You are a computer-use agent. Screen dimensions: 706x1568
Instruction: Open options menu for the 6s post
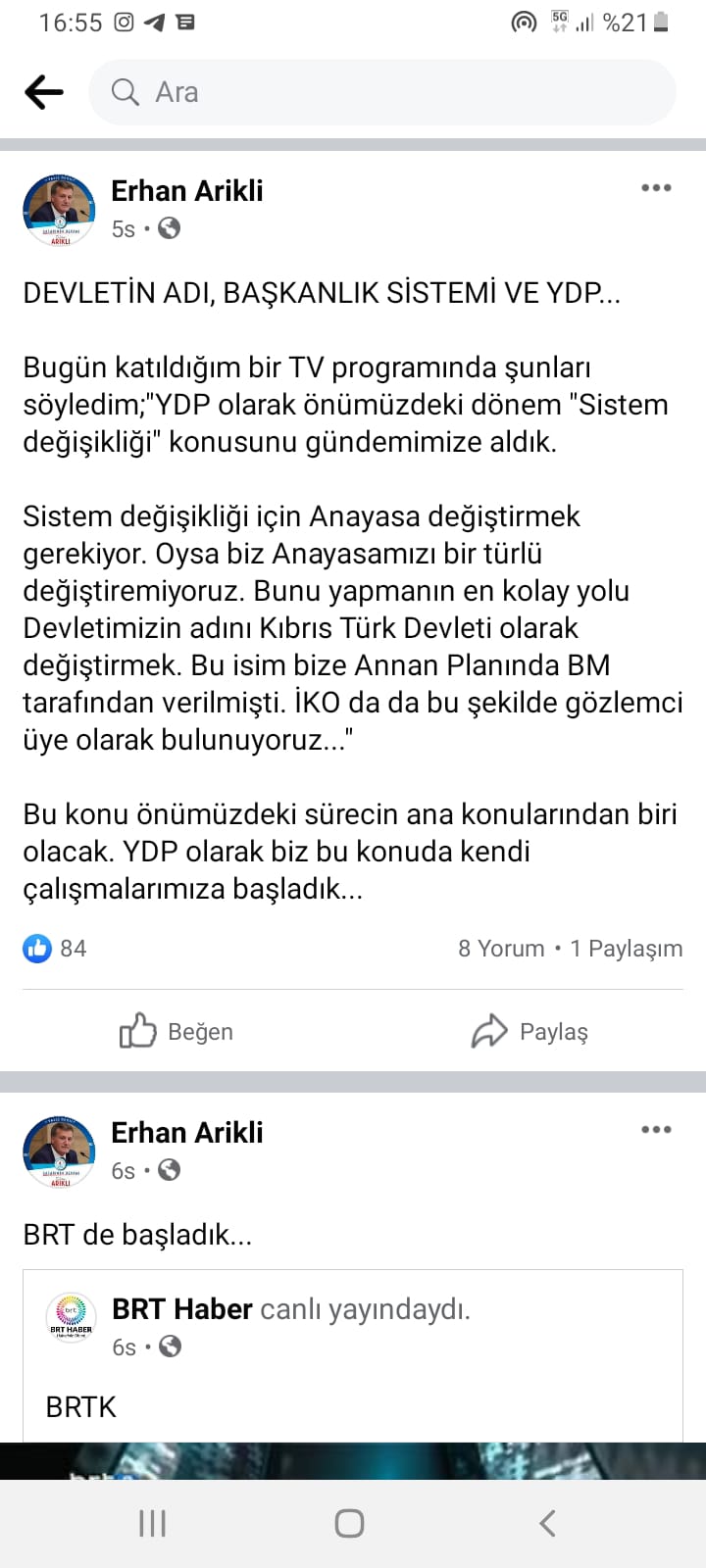pyautogui.click(x=655, y=1130)
